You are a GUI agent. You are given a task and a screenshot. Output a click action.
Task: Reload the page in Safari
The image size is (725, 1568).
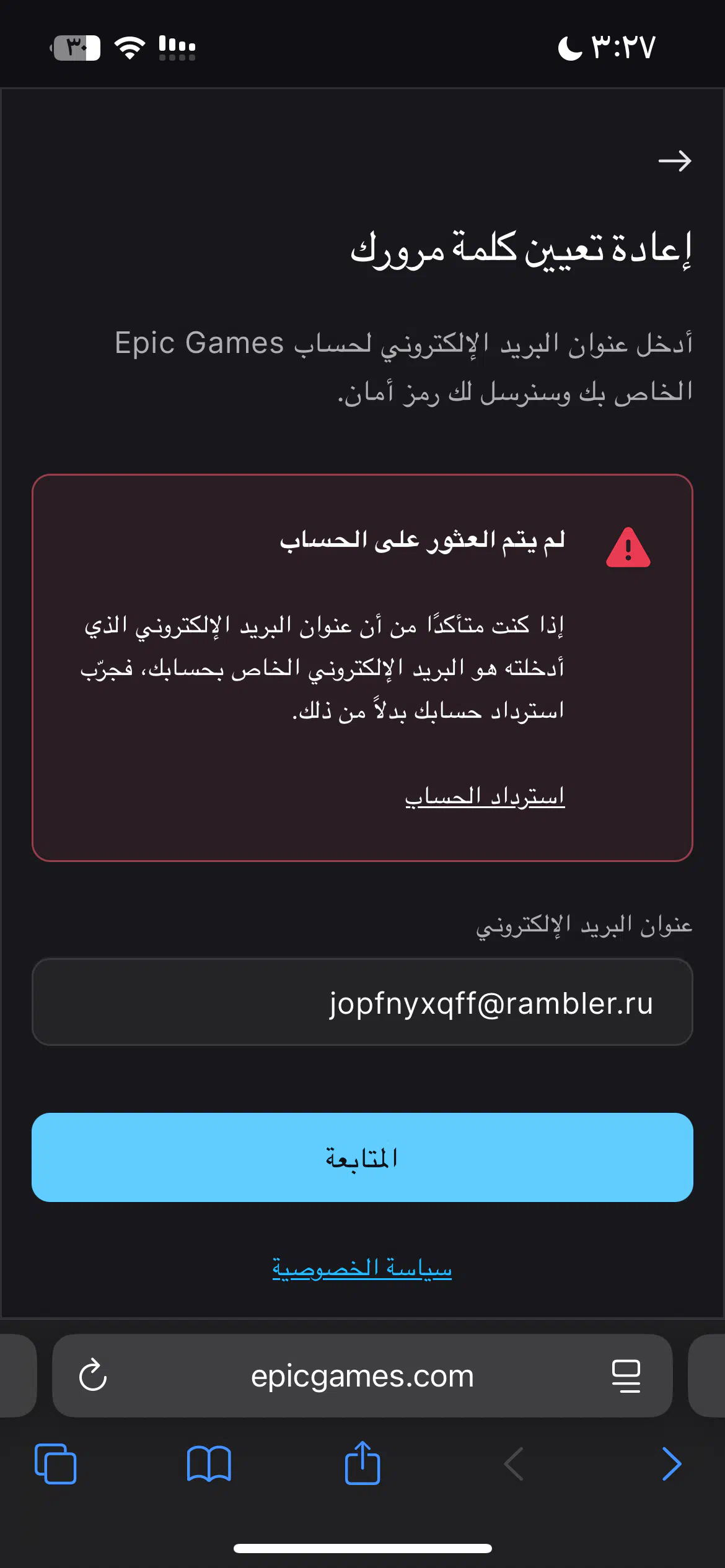click(93, 1375)
